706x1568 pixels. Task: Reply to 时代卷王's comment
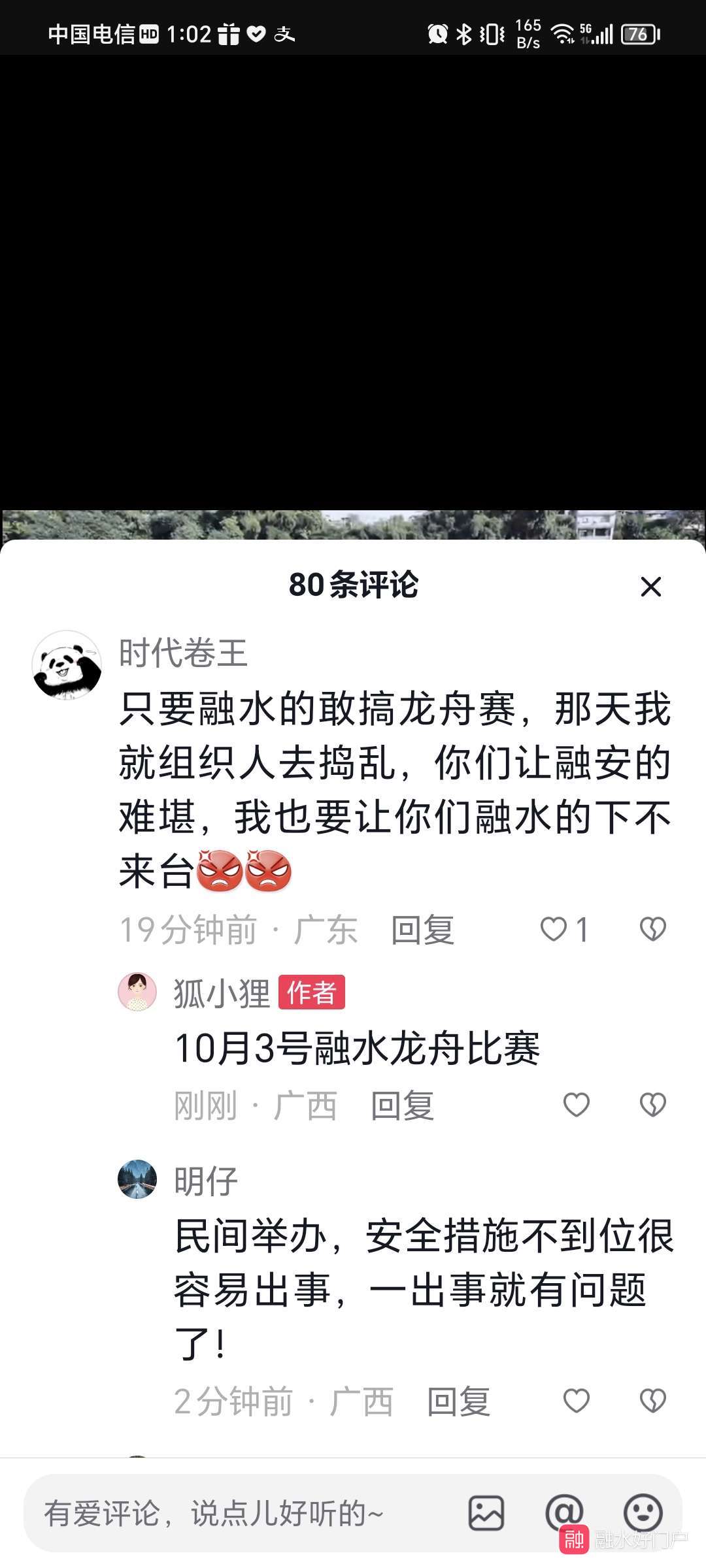pos(422,930)
